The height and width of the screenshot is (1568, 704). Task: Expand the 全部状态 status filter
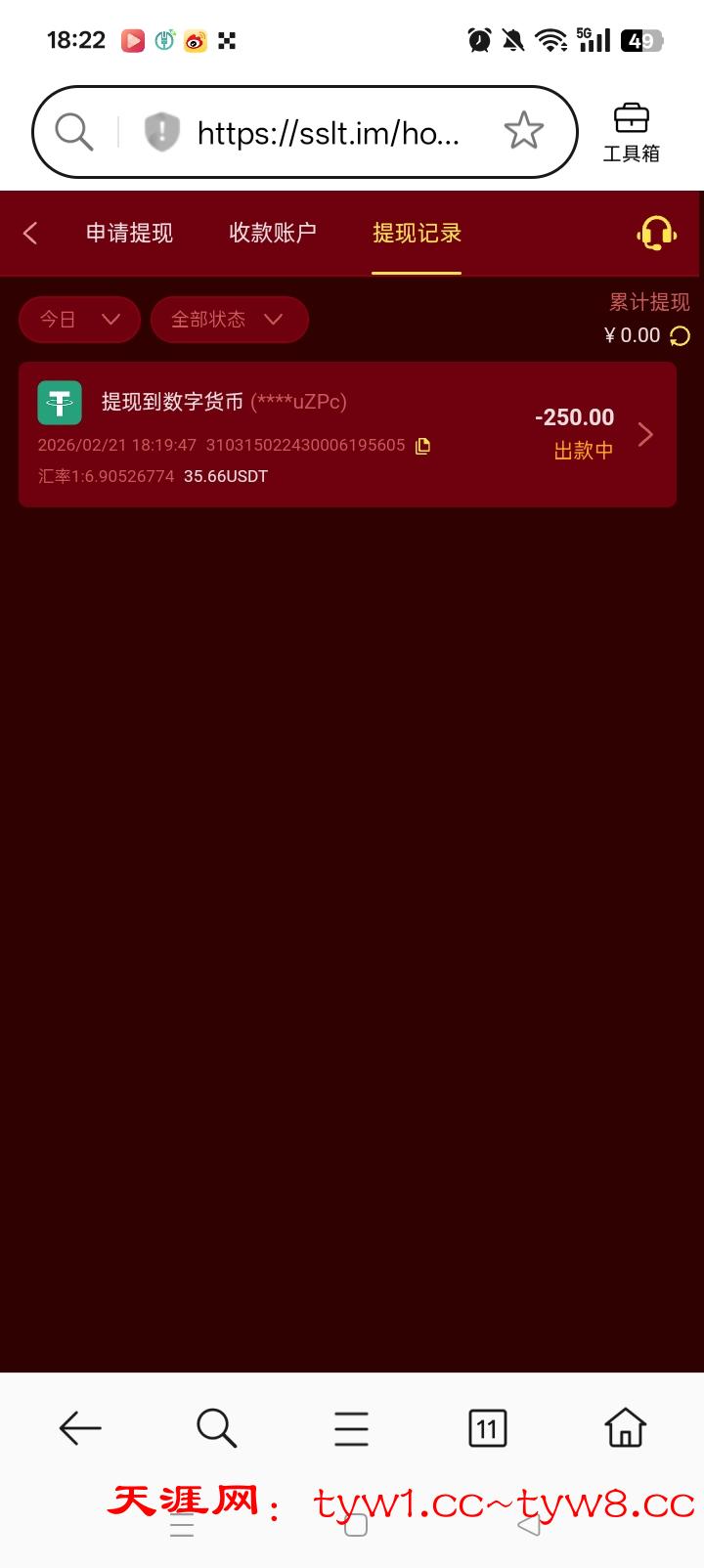pos(229,320)
